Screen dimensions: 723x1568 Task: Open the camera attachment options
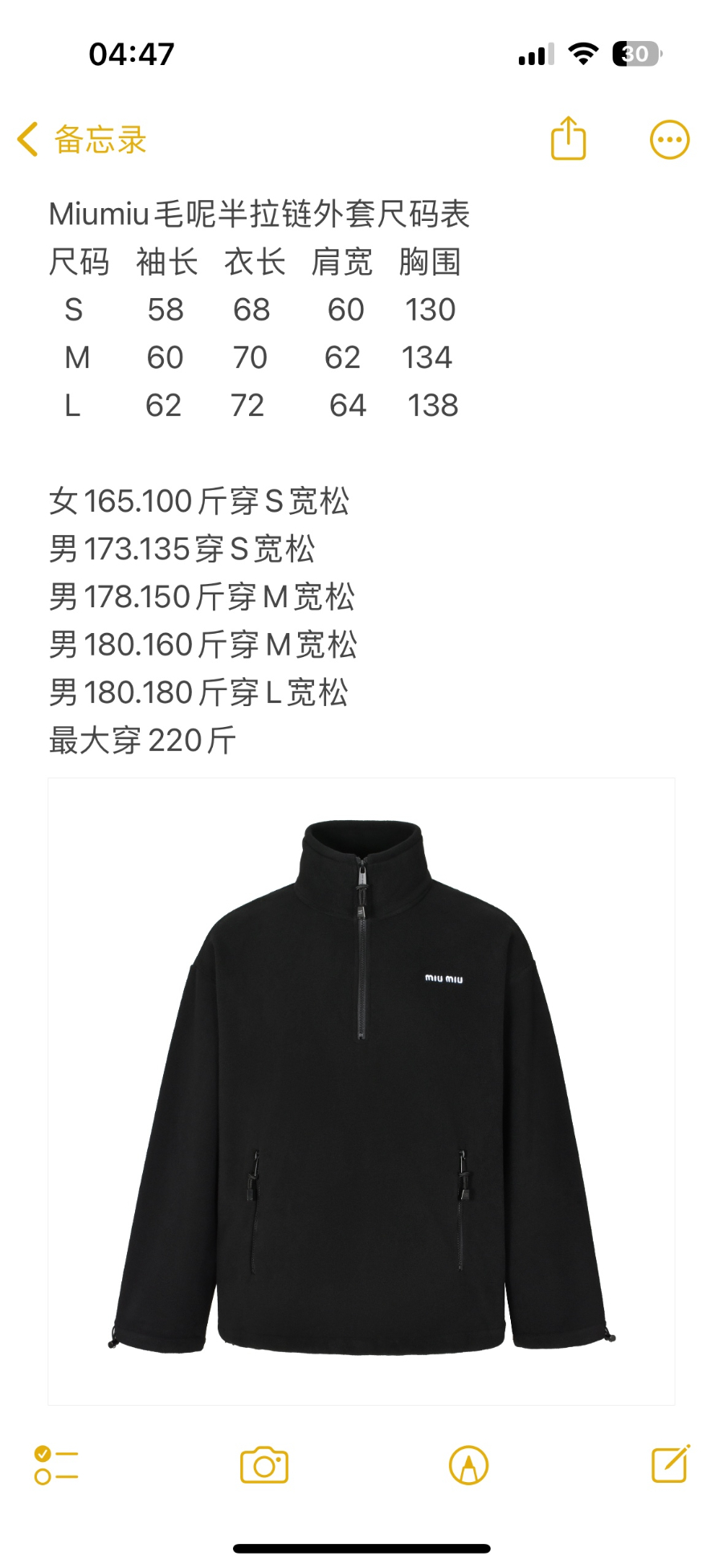tap(264, 1464)
